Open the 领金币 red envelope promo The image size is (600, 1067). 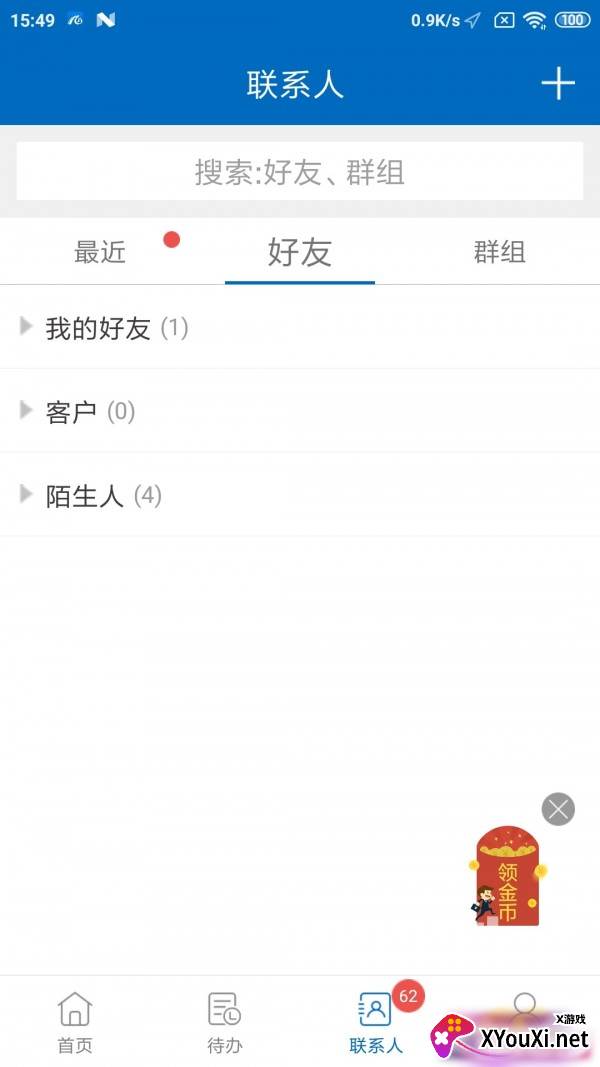tap(507, 876)
